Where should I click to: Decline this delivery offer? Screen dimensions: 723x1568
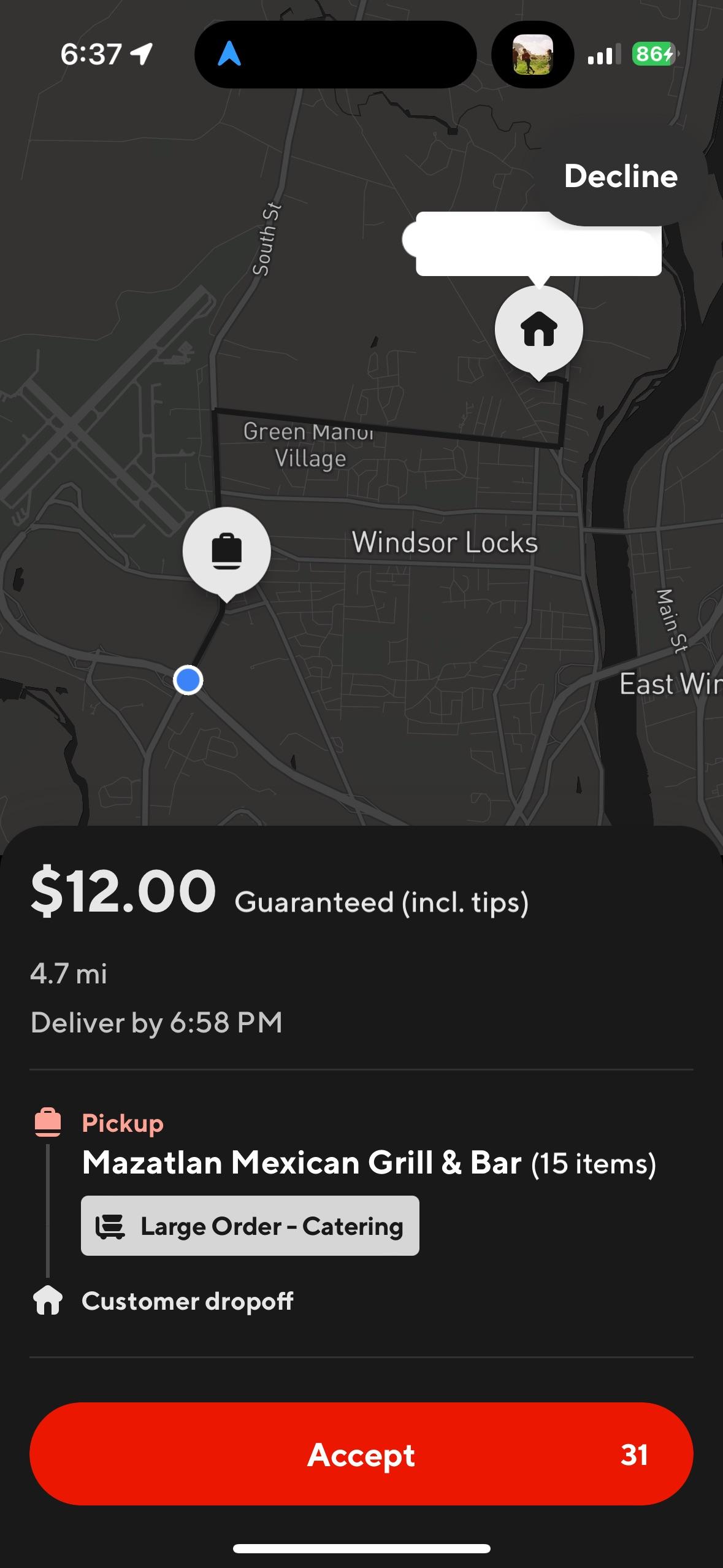coord(620,177)
